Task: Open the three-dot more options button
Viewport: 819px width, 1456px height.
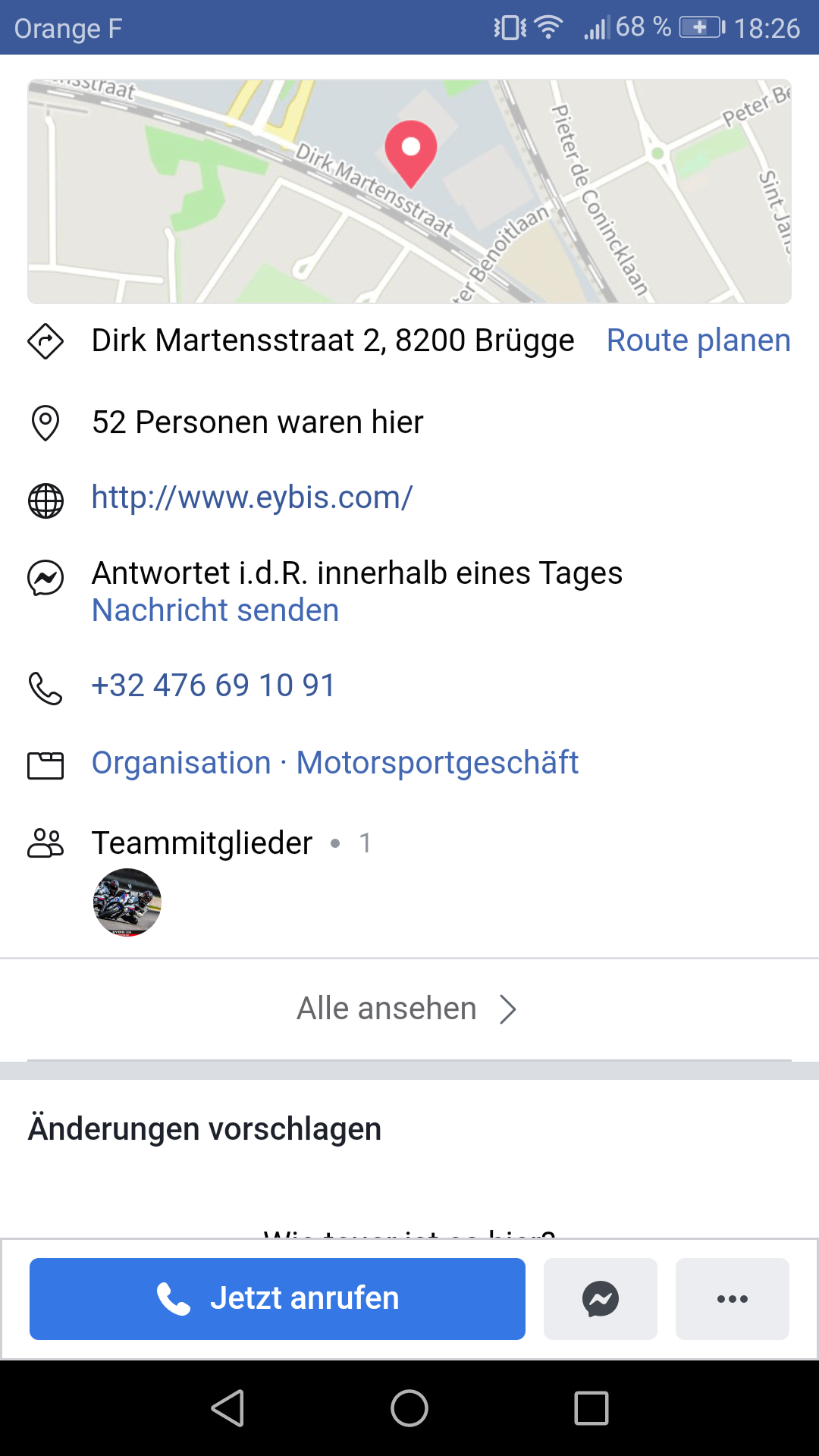Action: (x=733, y=1298)
